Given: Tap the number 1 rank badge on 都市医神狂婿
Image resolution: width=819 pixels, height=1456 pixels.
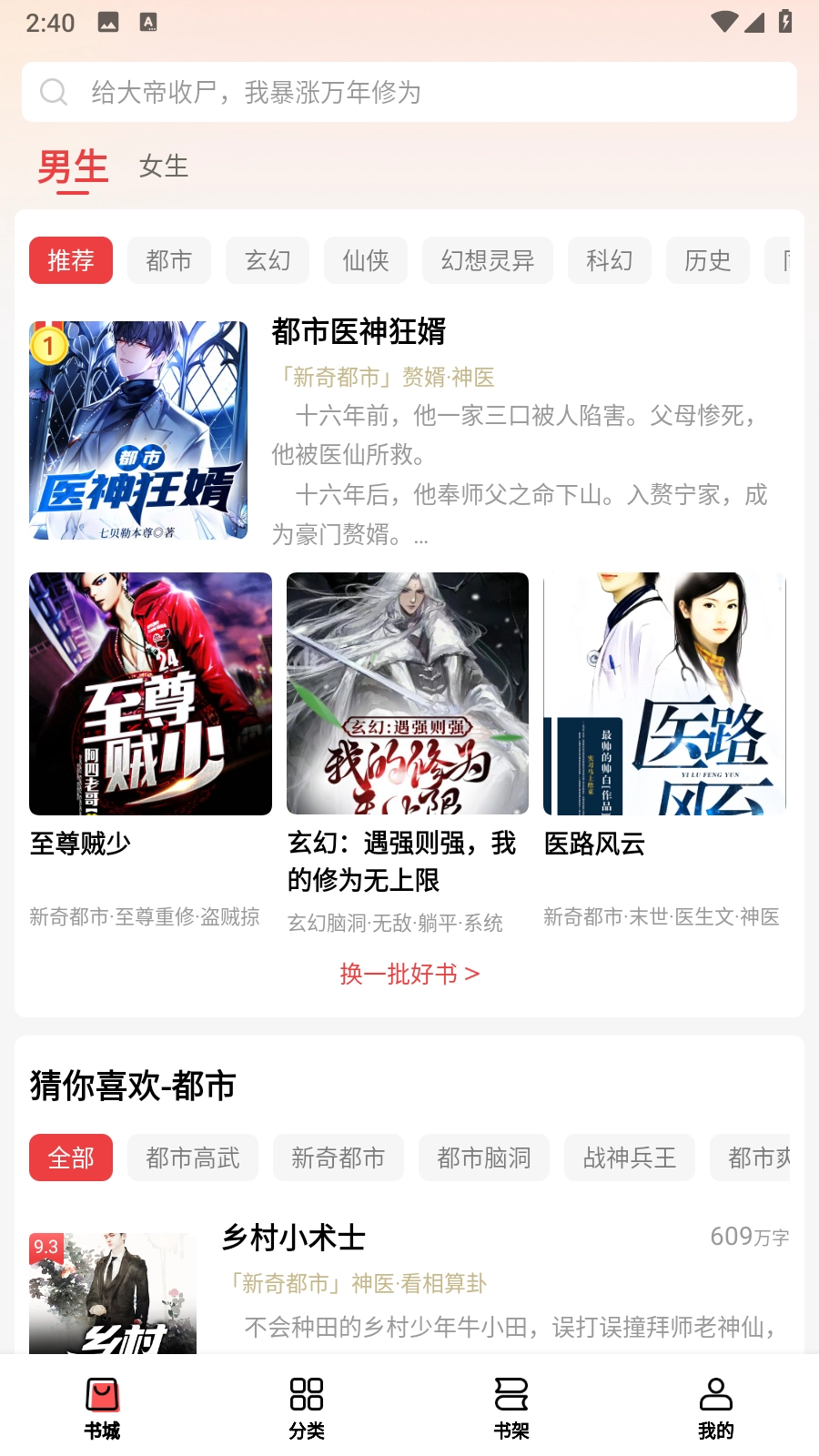Looking at the screenshot, I should [x=48, y=346].
